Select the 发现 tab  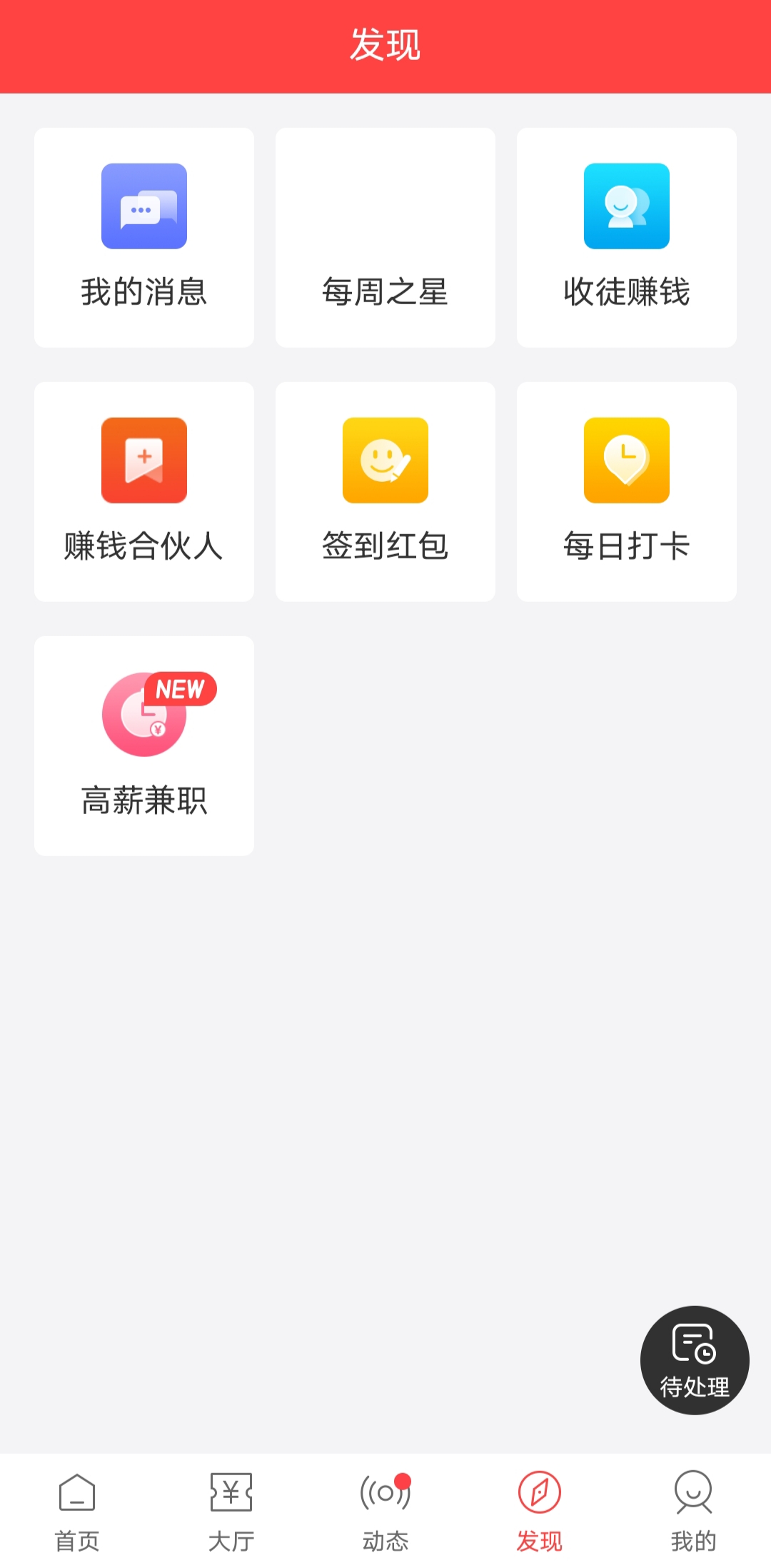pos(540,1512)
